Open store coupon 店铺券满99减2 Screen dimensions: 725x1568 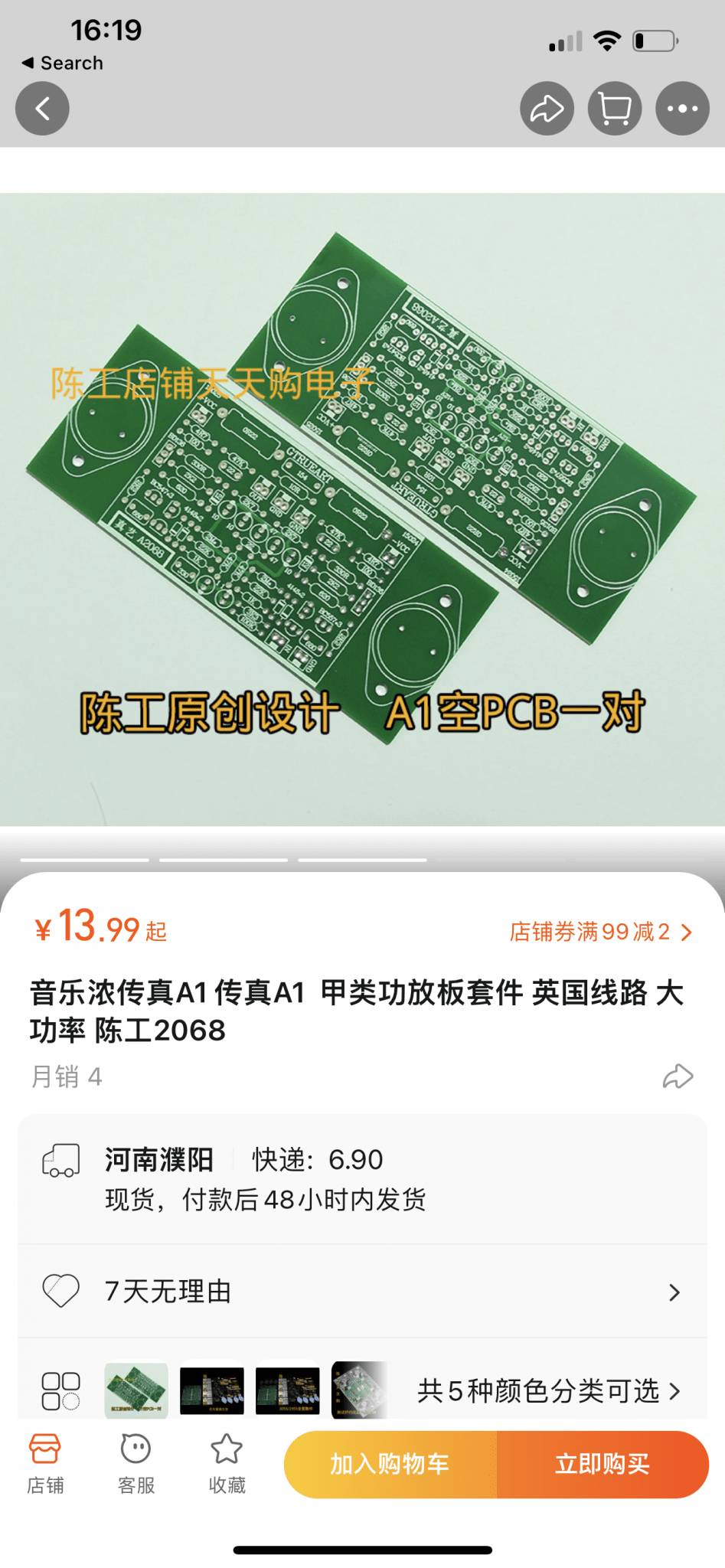pos(601,932)
